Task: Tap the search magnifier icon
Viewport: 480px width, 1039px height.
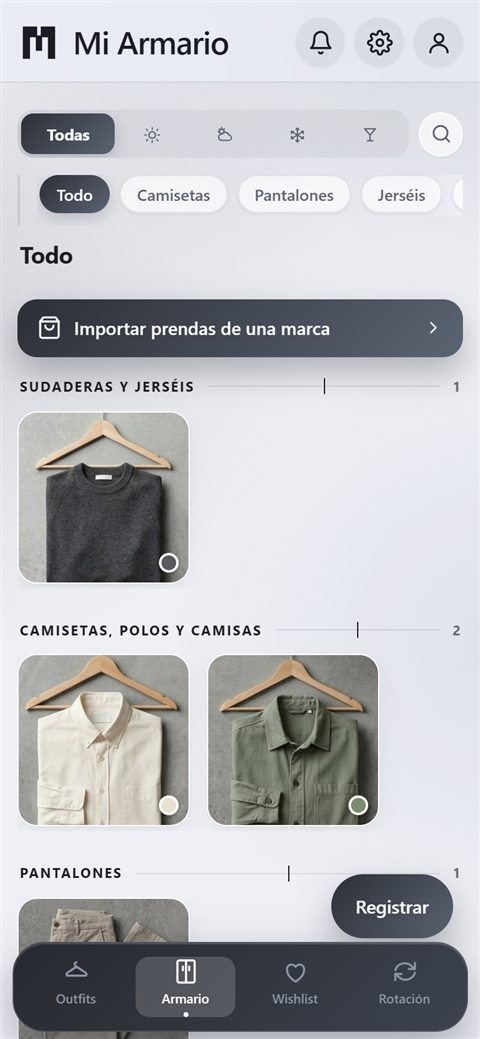Action: coord(441,135)
